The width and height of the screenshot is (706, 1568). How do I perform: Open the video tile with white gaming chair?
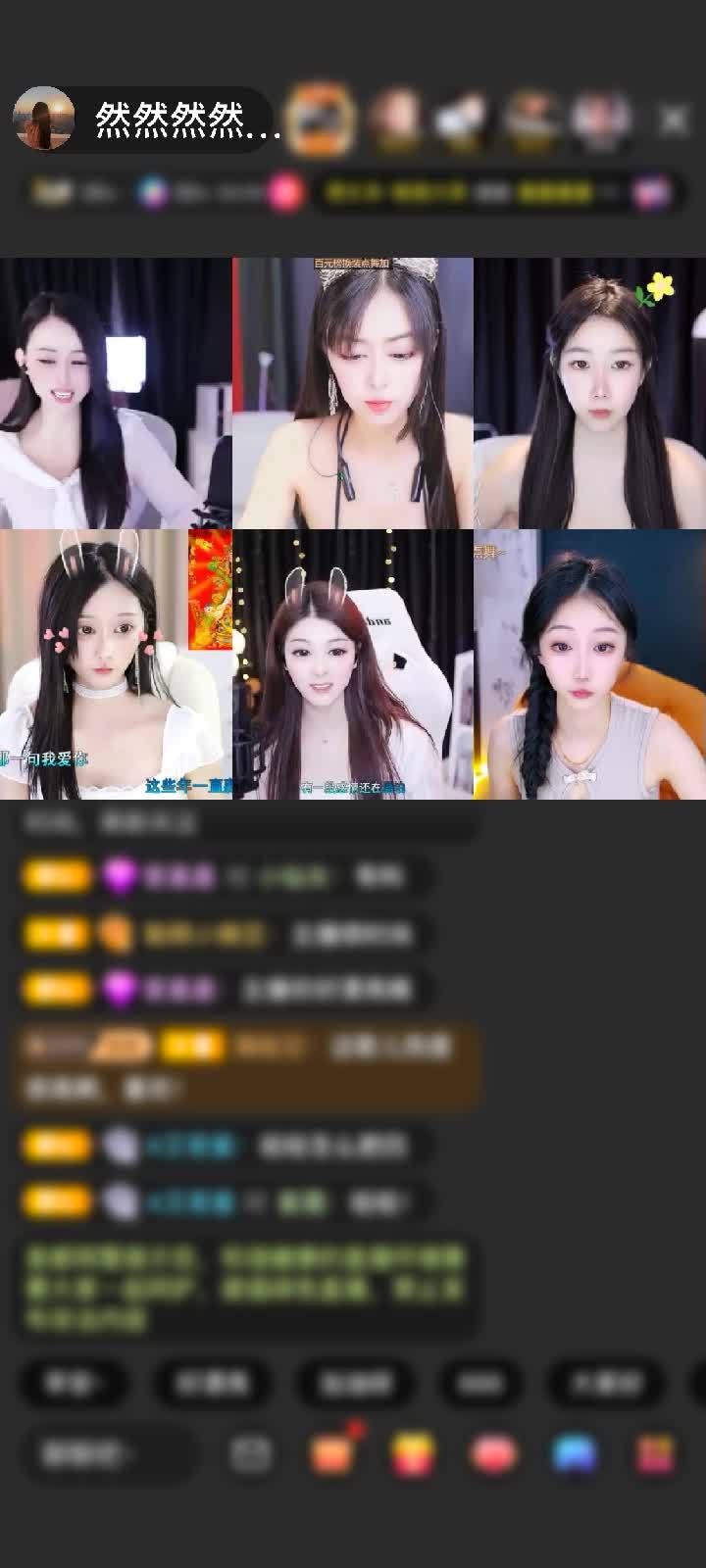(x=352, y=664)
